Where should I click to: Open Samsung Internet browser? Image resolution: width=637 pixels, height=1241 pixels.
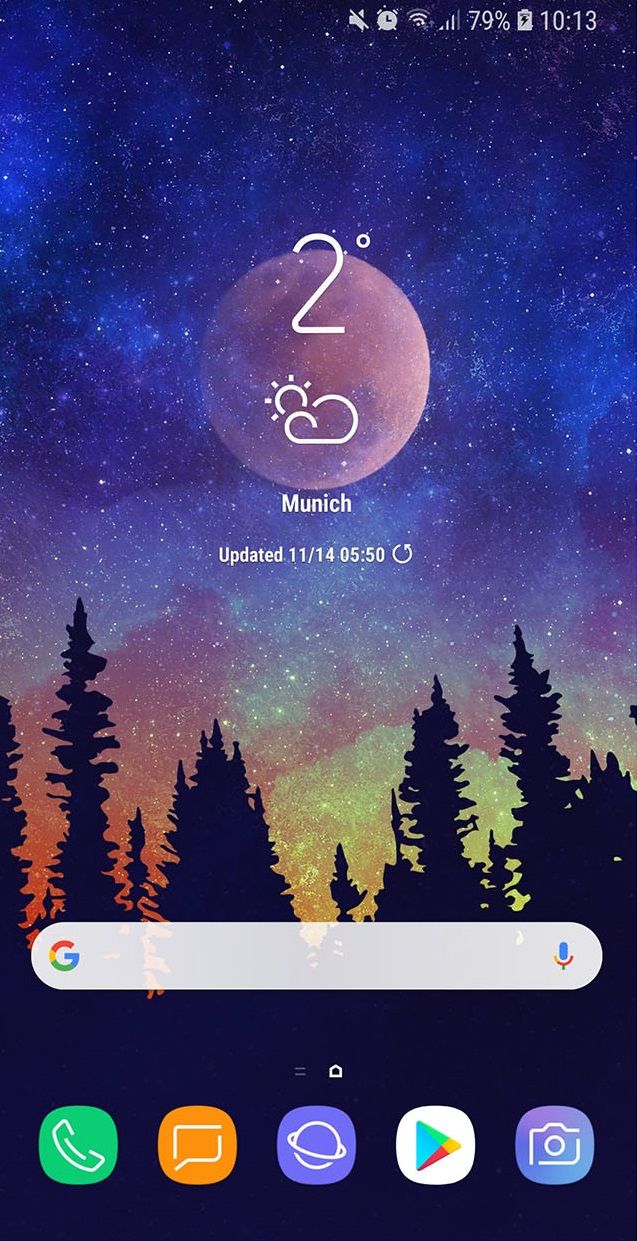coord(316,1146)
